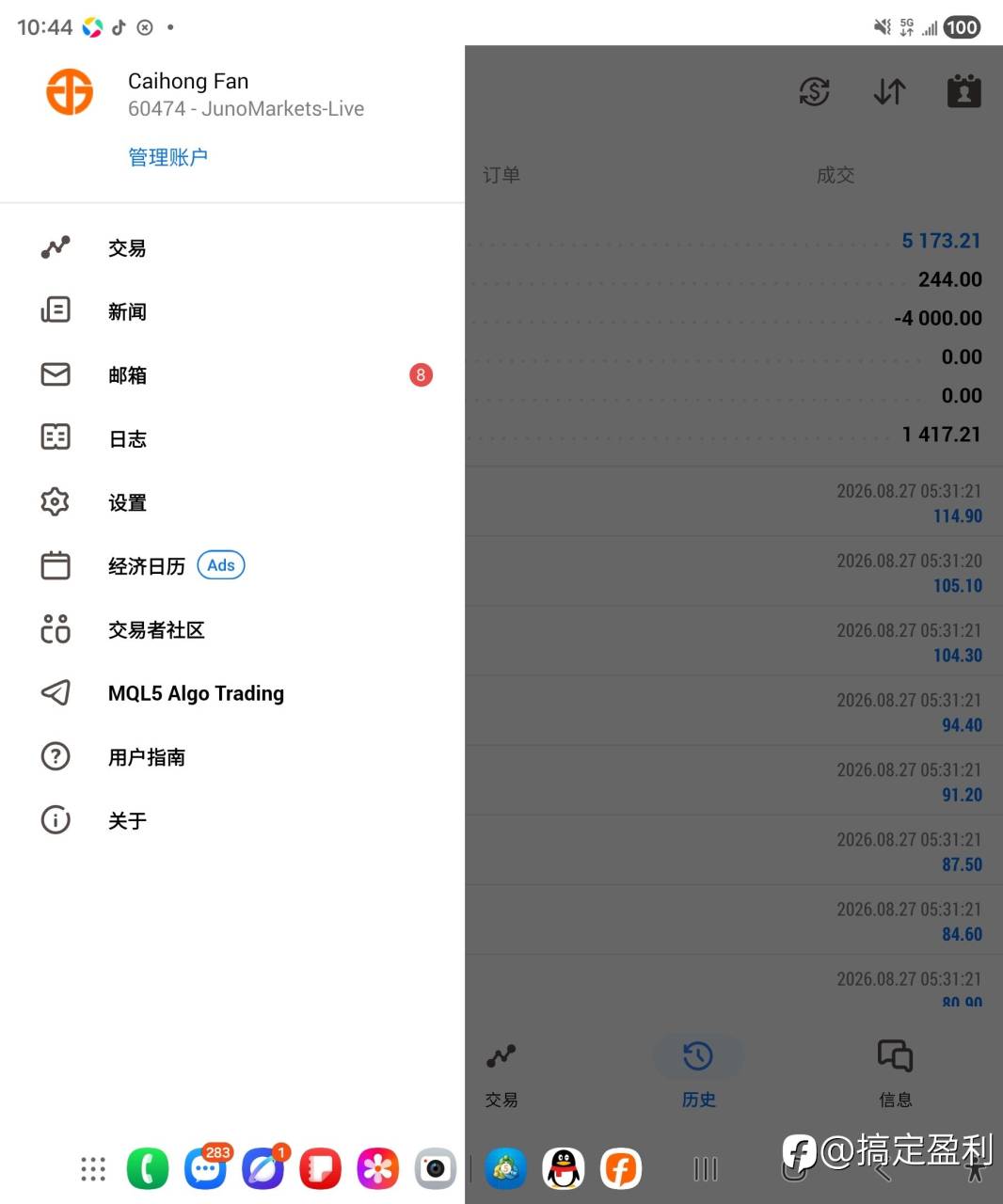Open the 交易 menu item in the drawer
Image resolution: width=1003 pixels, height=1204 pixels.
[x=232, y=248]
